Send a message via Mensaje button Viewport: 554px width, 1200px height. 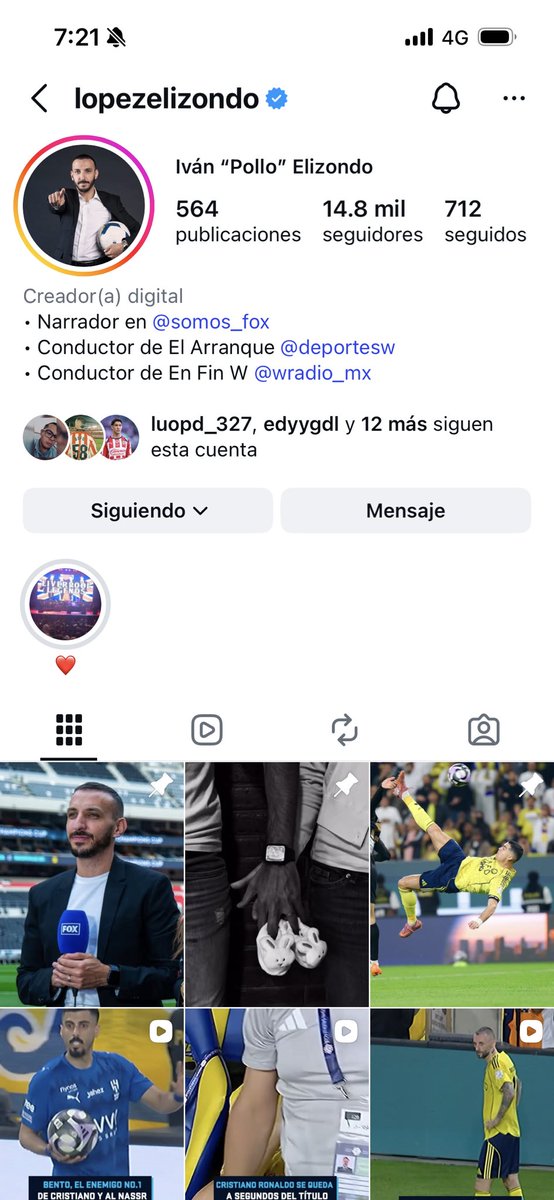[x=405, y=510]
